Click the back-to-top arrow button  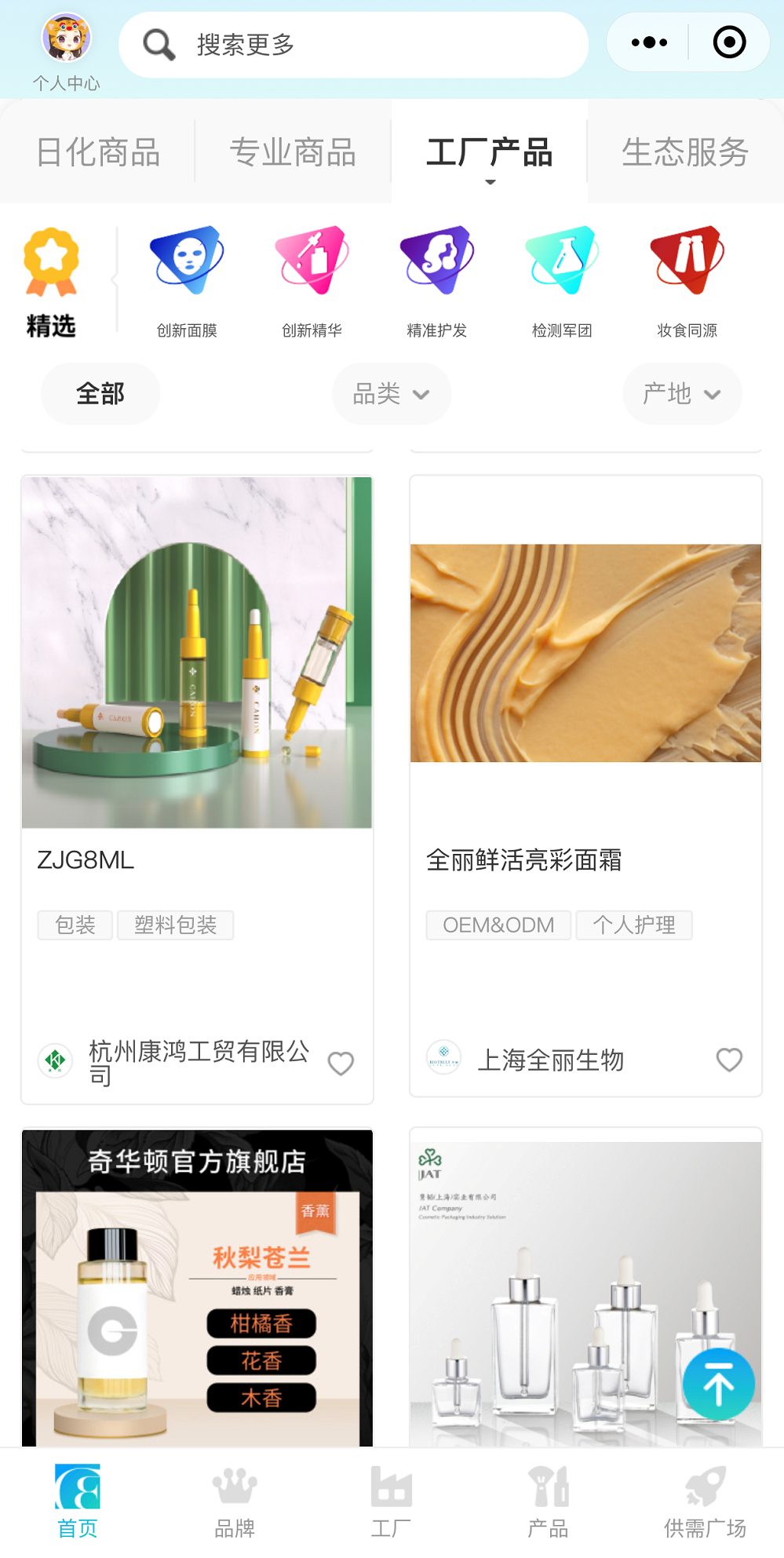(x=717, y=1384)
